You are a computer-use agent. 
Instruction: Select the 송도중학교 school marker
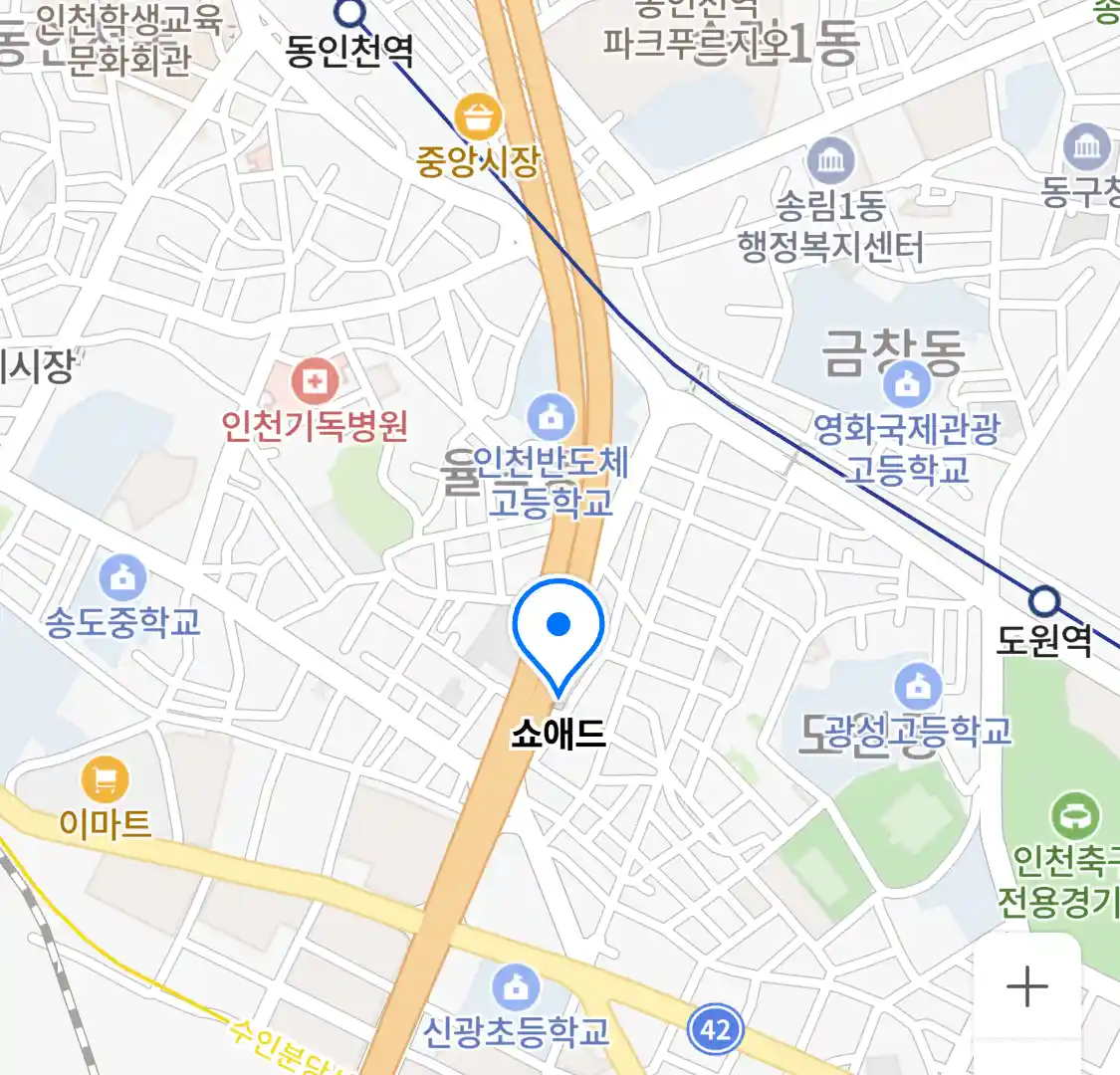click(122, 578)
